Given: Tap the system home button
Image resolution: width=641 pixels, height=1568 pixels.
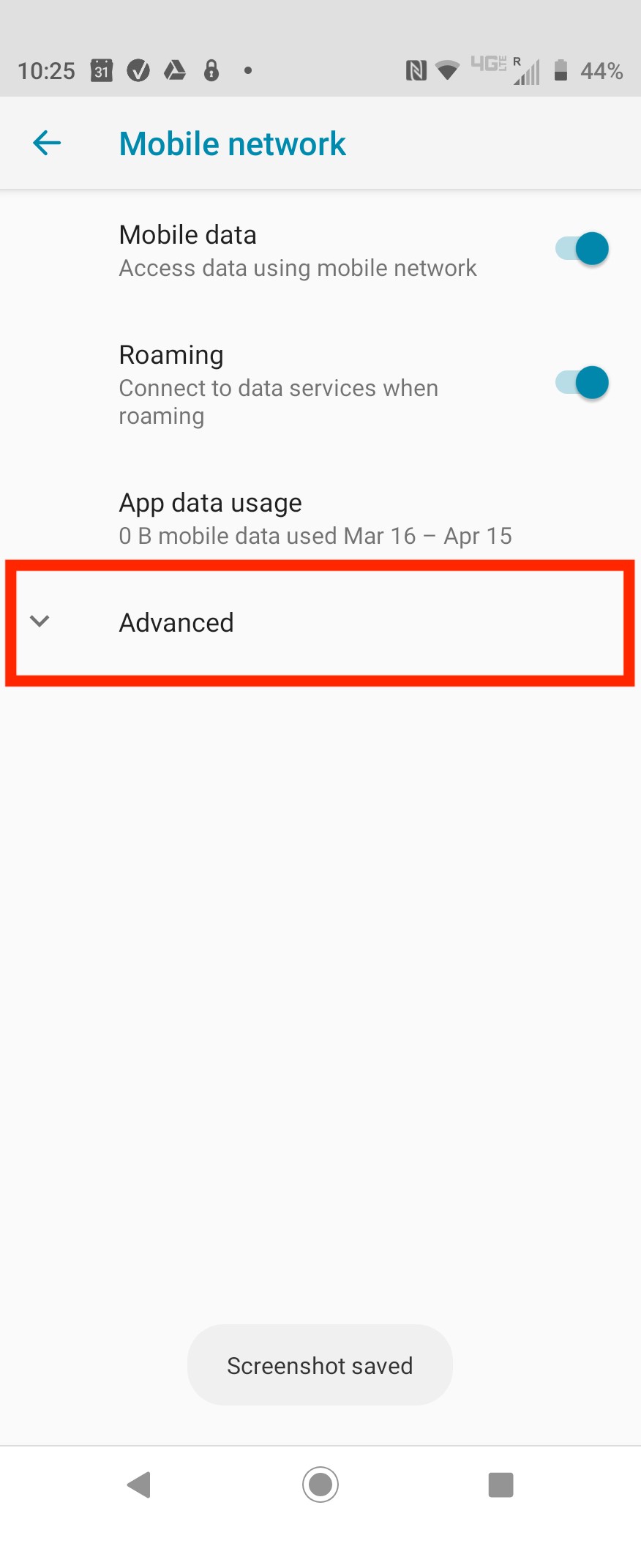Looking at the screenshot, I should click(320, 1485).
